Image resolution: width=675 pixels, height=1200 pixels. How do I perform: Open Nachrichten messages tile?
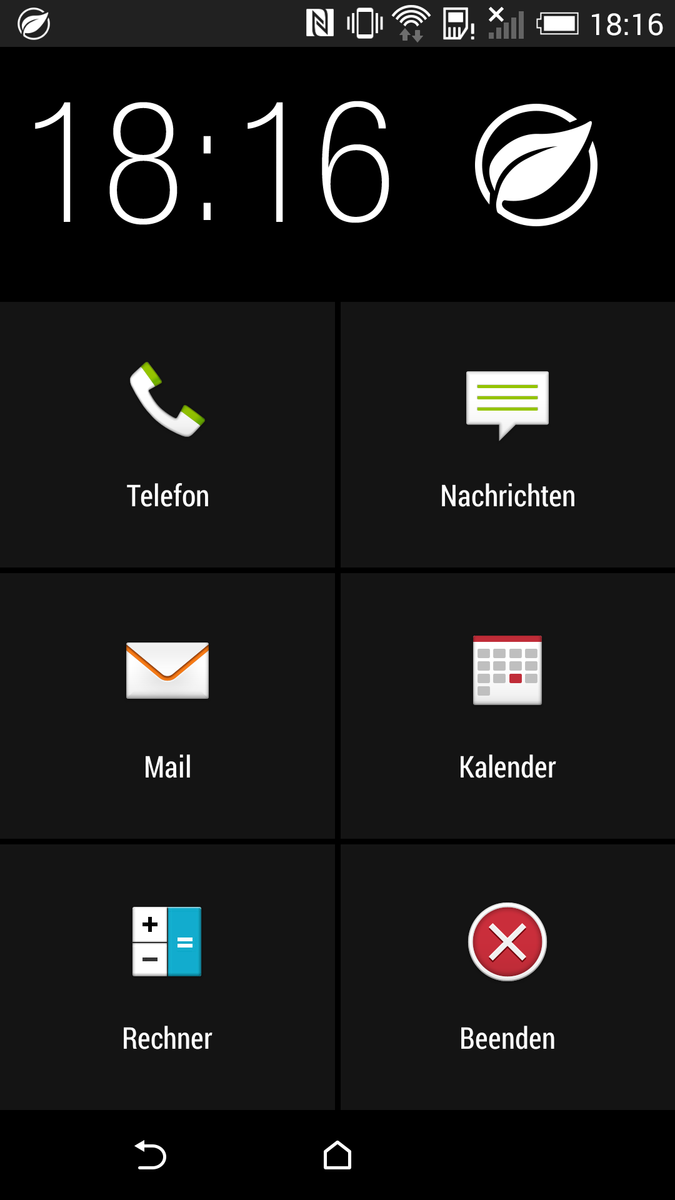coord(507,435)
